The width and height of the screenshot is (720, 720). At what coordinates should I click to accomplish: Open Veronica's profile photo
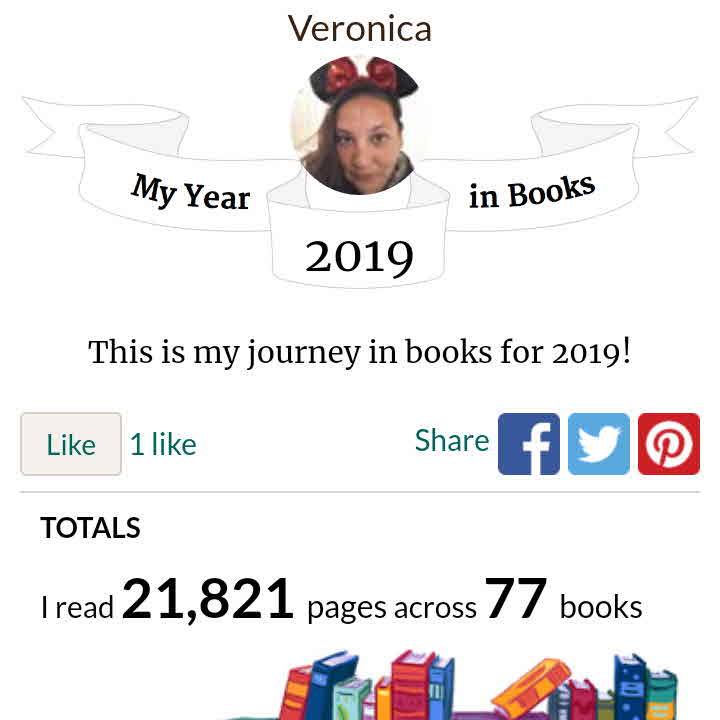[x=360, y=125]
